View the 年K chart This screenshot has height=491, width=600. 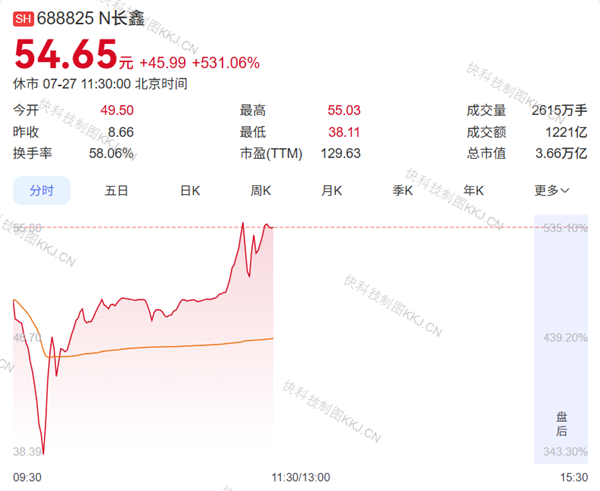(x=473, y=190)
